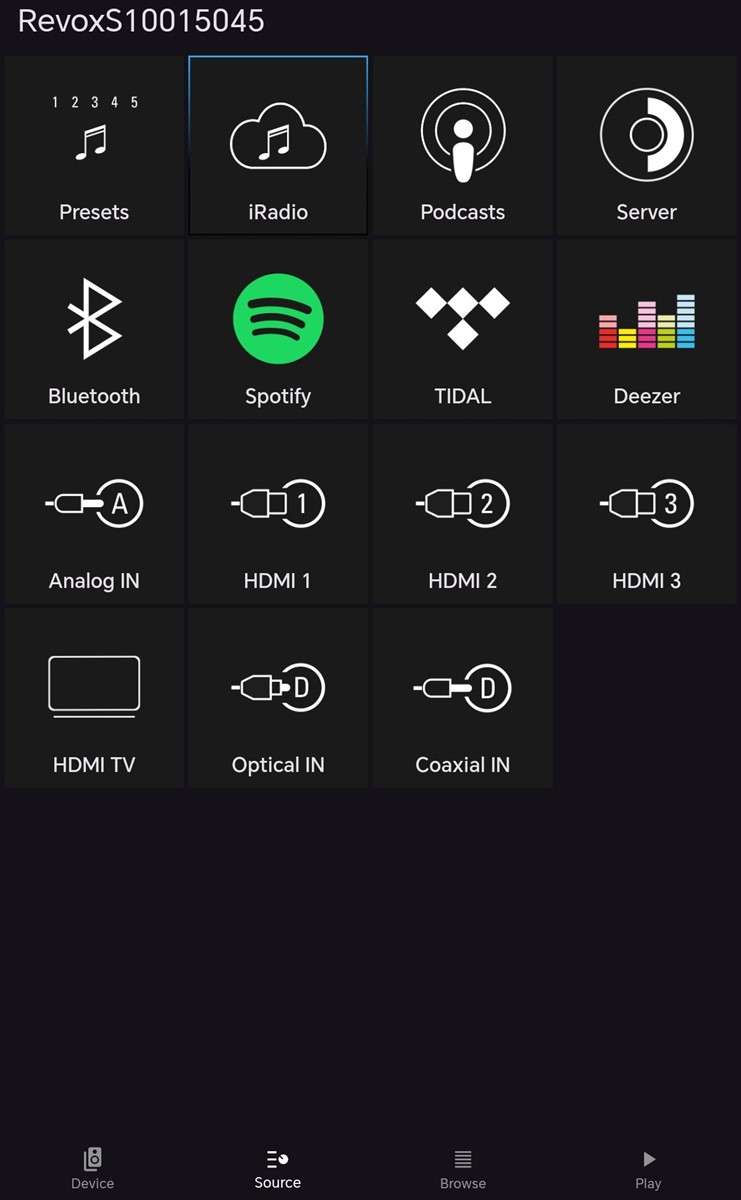The image size is (741, 1200).
Task: Open the Presets source tile
Action: point(94,146)
